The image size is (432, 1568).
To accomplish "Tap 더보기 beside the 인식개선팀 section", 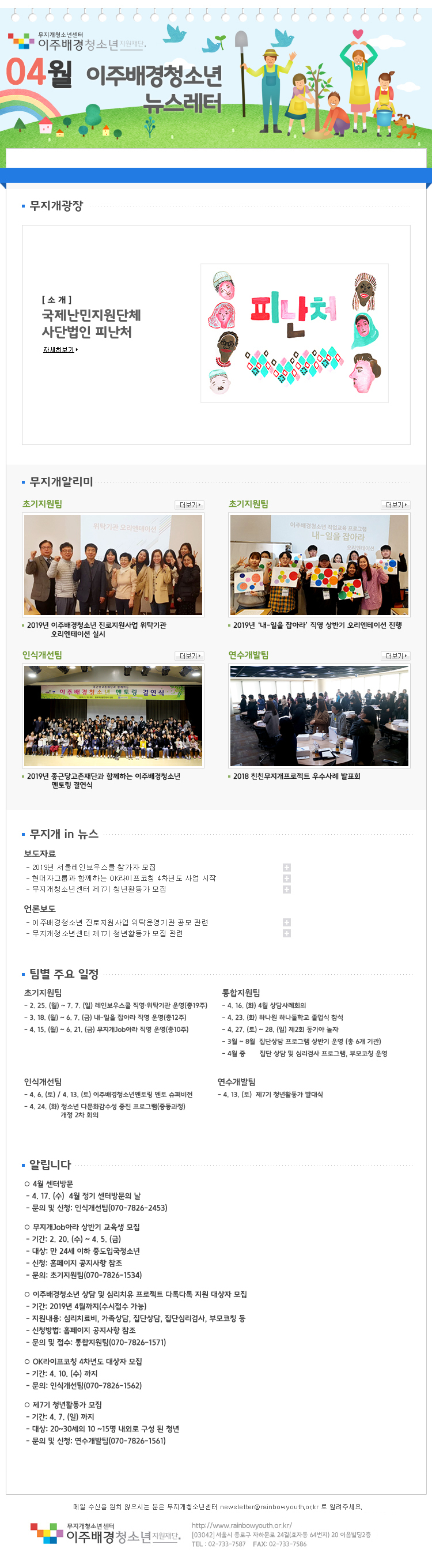I will 190,655.
